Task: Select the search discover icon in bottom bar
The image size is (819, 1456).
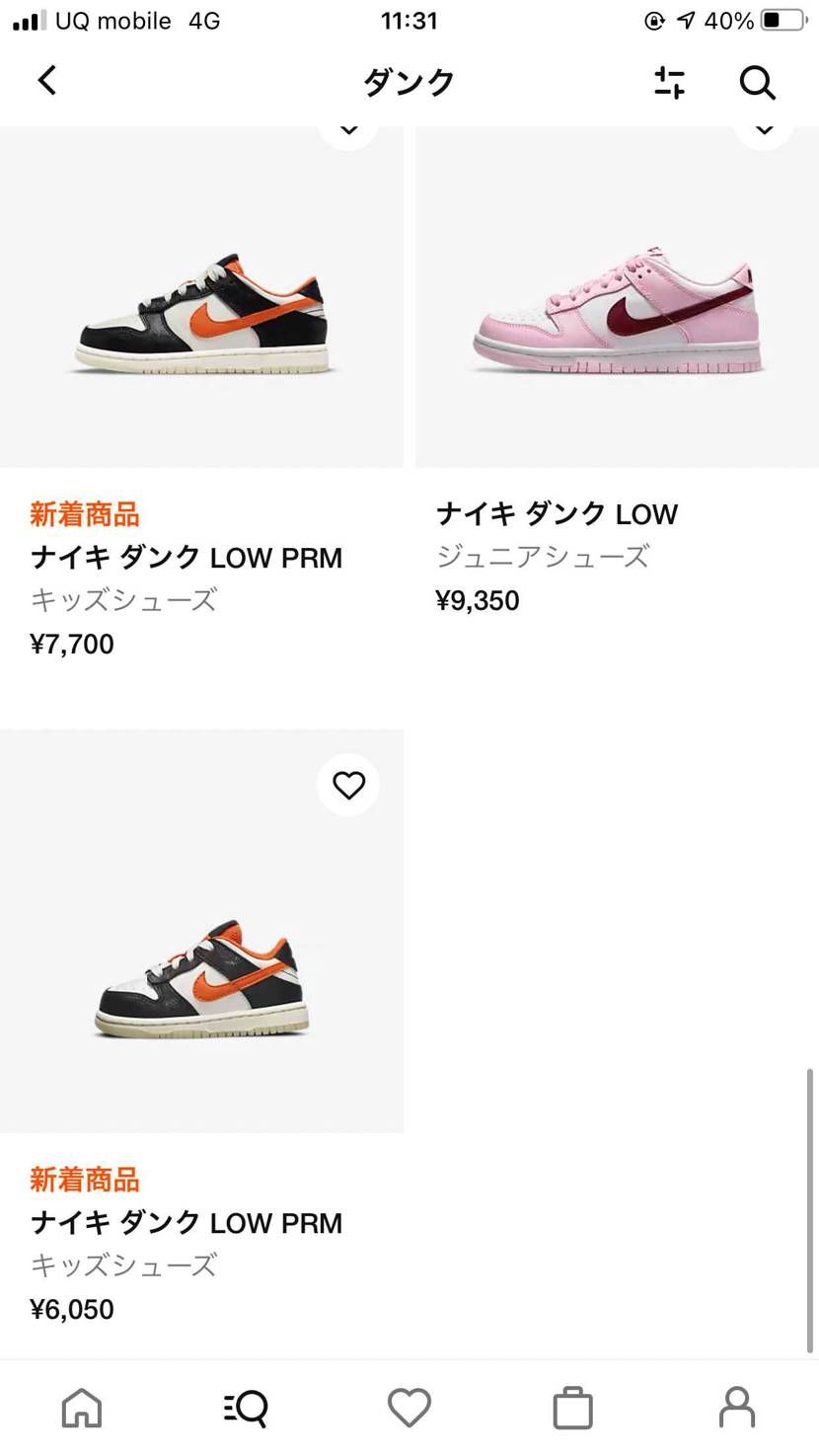Action: pos(246,1409)
